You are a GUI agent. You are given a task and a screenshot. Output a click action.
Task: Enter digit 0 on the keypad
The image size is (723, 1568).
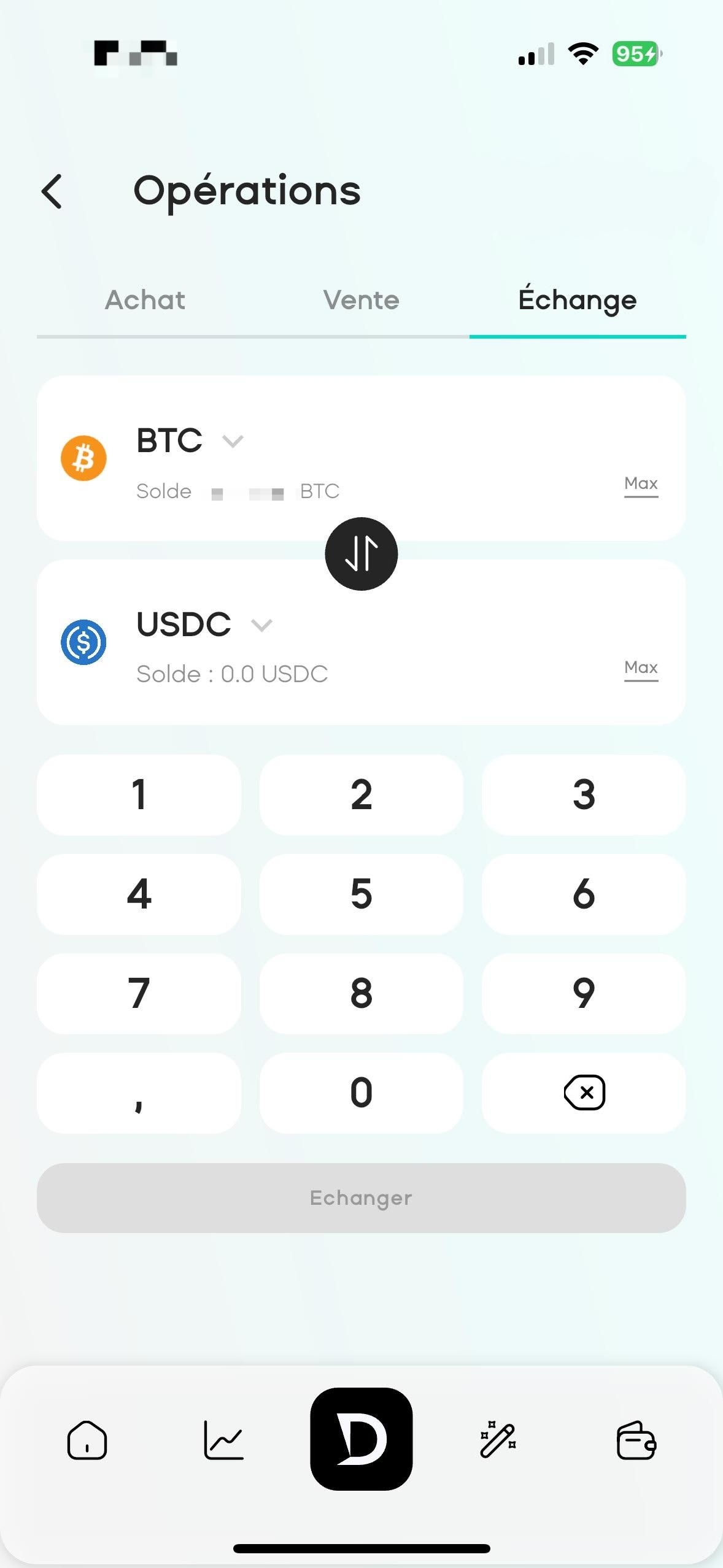(x=361, y=1093)
